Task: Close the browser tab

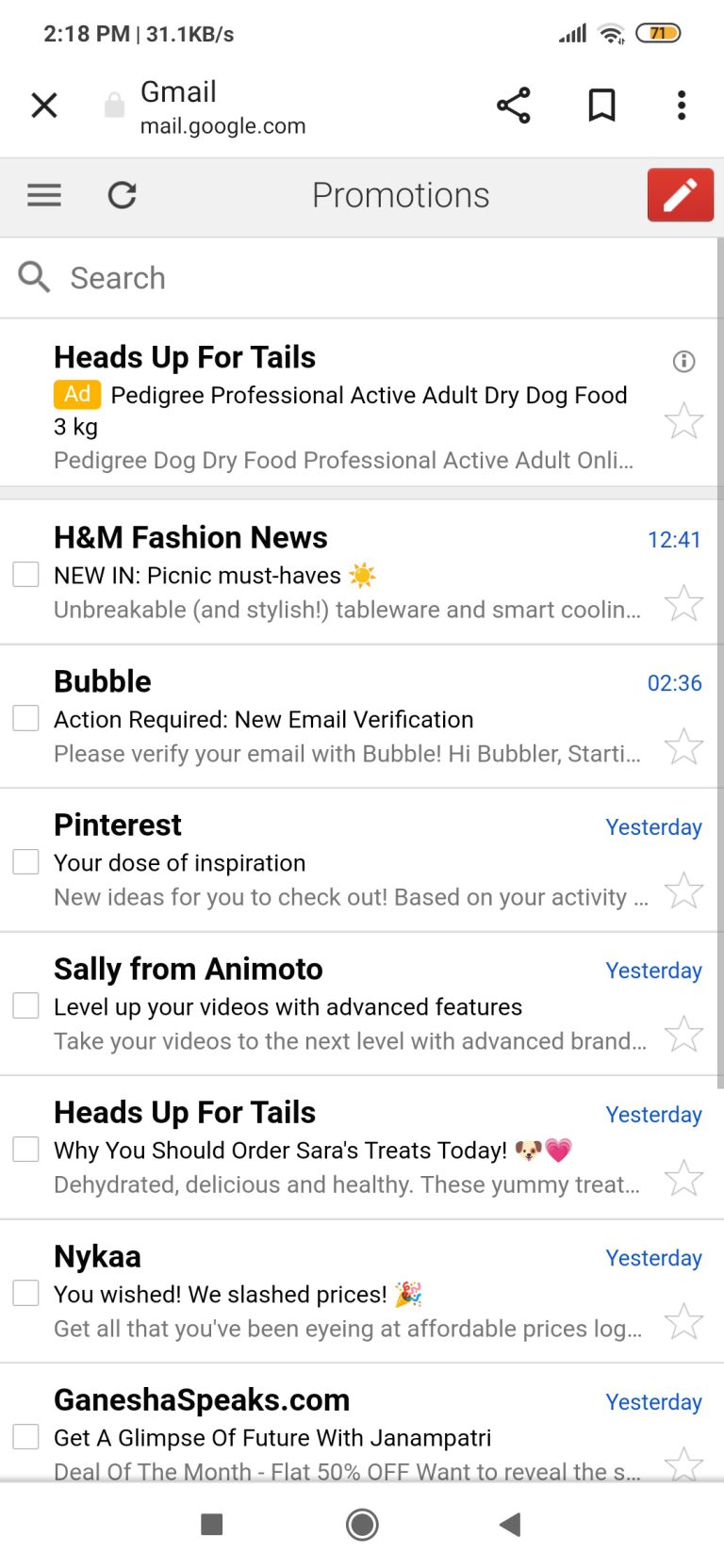Action: (44, 105)
